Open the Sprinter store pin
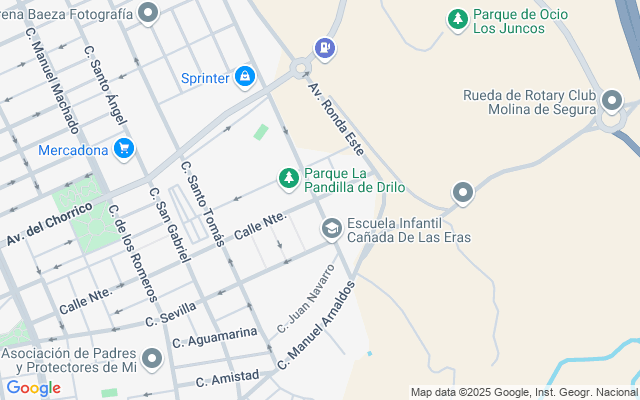640x400 pixels. coord(245,77)
